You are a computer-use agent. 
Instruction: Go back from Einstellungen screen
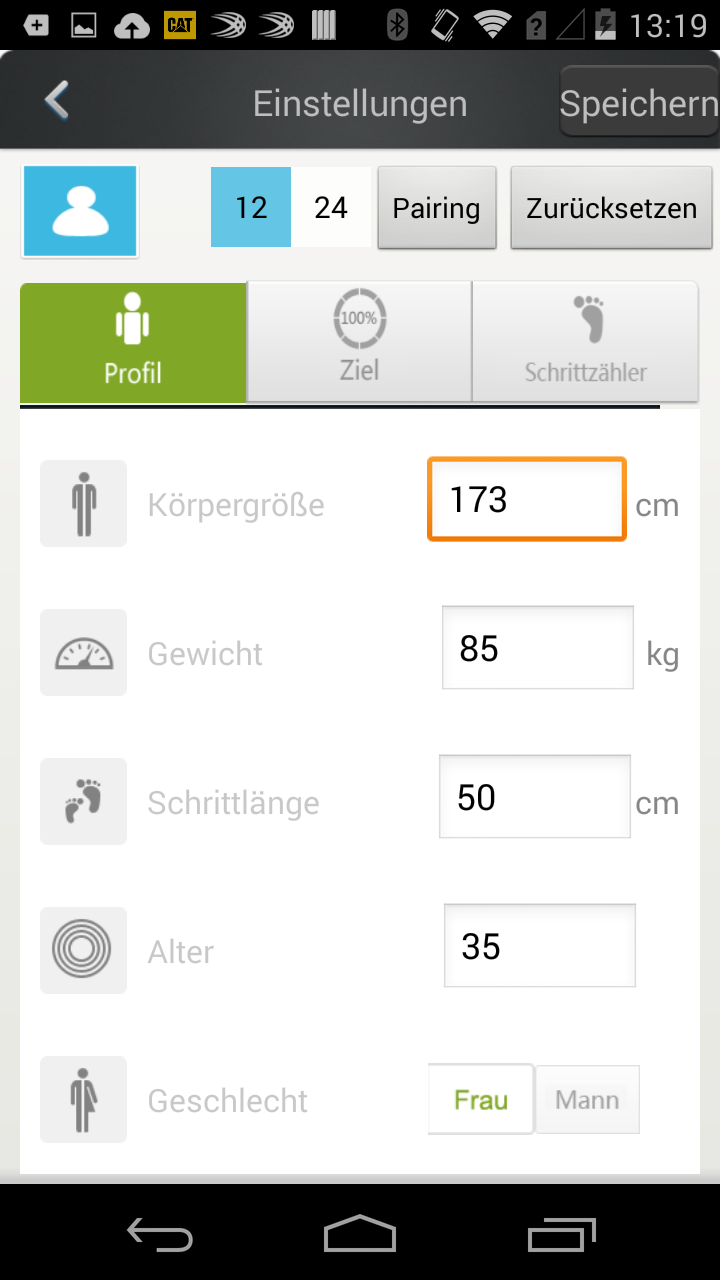[57, 101]
